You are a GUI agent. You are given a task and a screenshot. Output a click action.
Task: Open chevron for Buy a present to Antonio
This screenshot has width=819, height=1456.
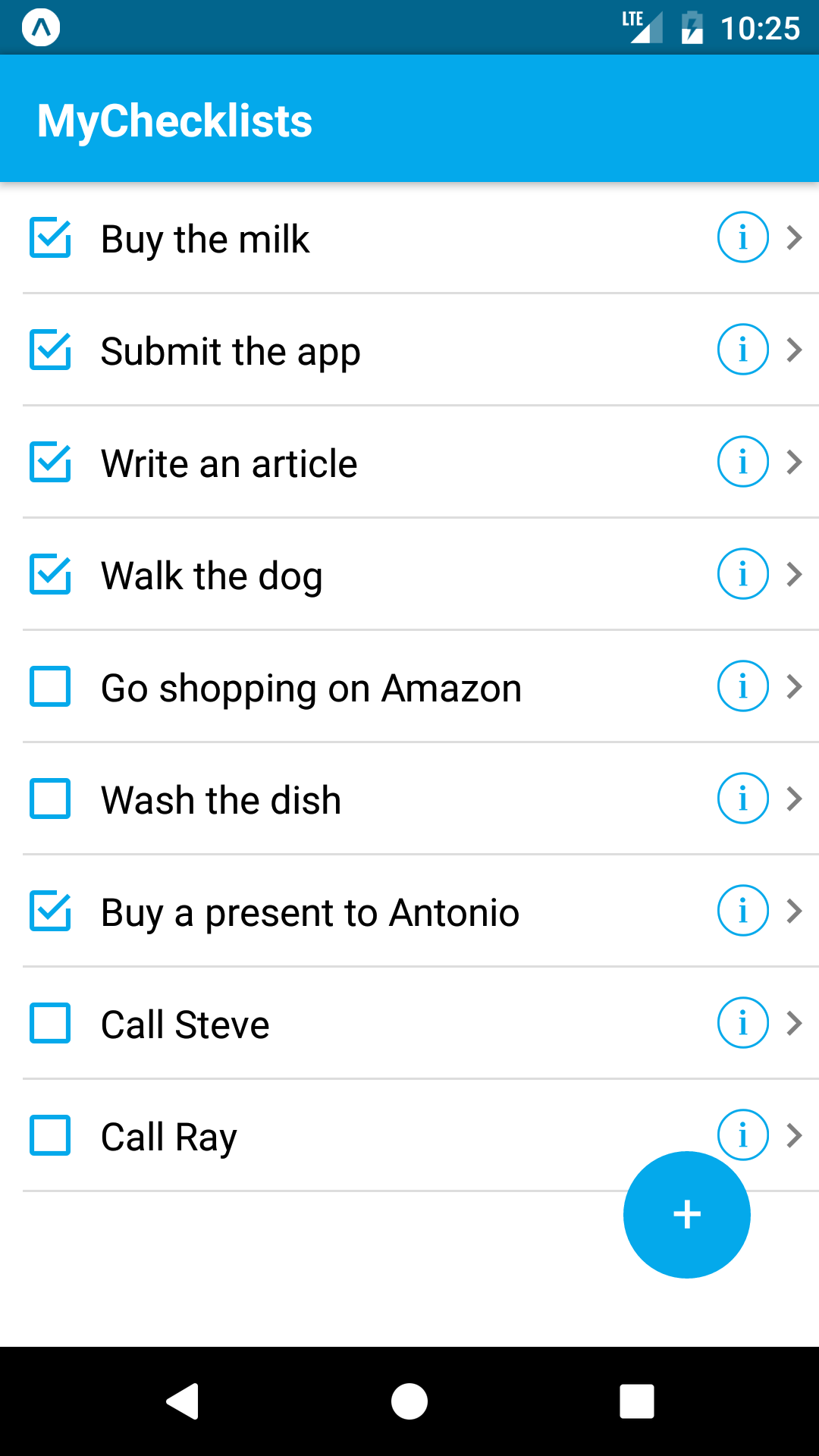[794, 911]
